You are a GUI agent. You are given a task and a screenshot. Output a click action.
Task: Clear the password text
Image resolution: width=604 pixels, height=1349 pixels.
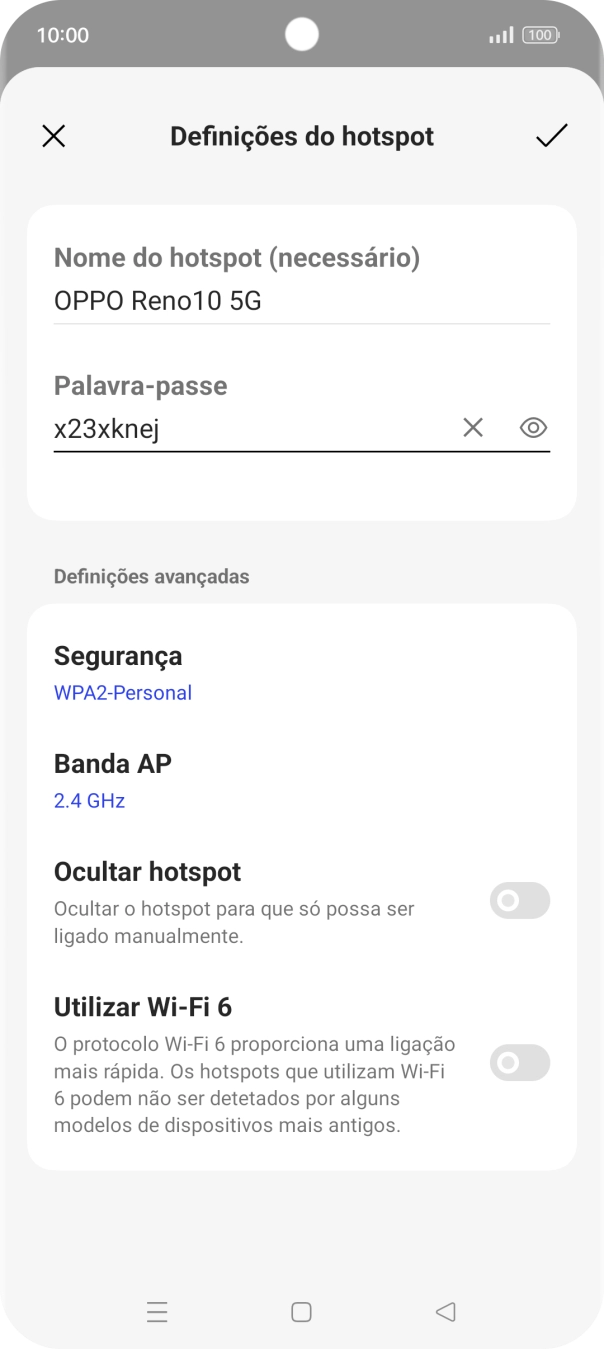[x=473, y=428]
